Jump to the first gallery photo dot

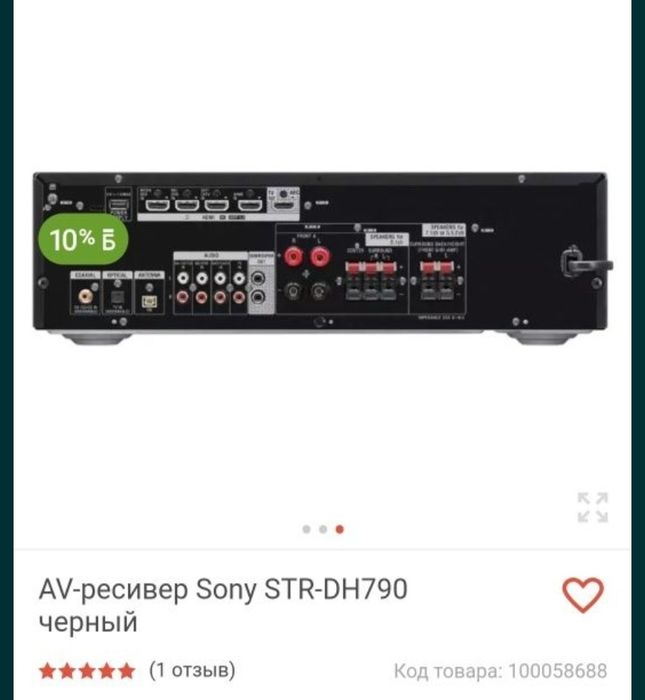tap(306, 529)
